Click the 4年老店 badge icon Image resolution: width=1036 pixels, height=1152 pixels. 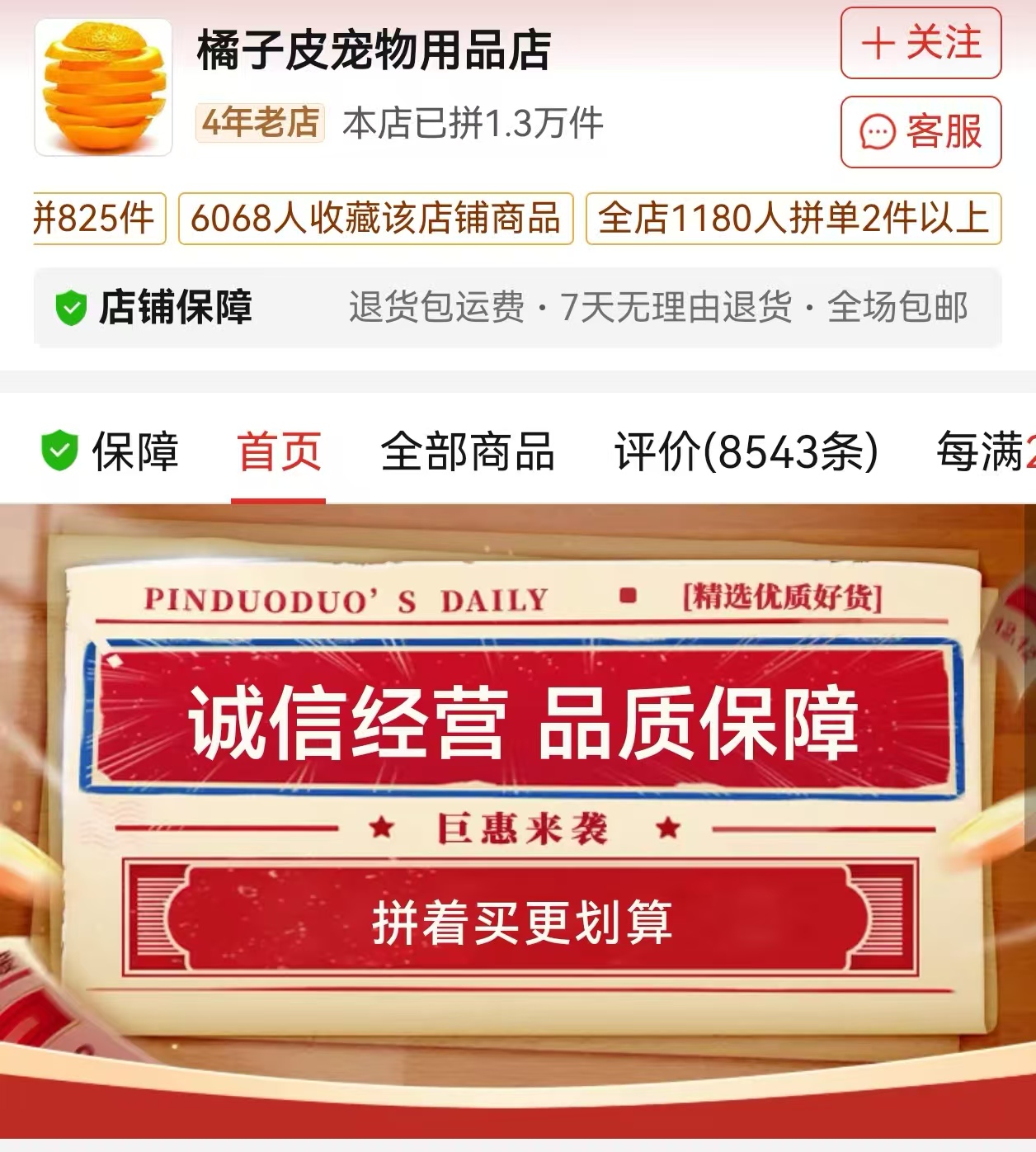[x=261, y=122]
